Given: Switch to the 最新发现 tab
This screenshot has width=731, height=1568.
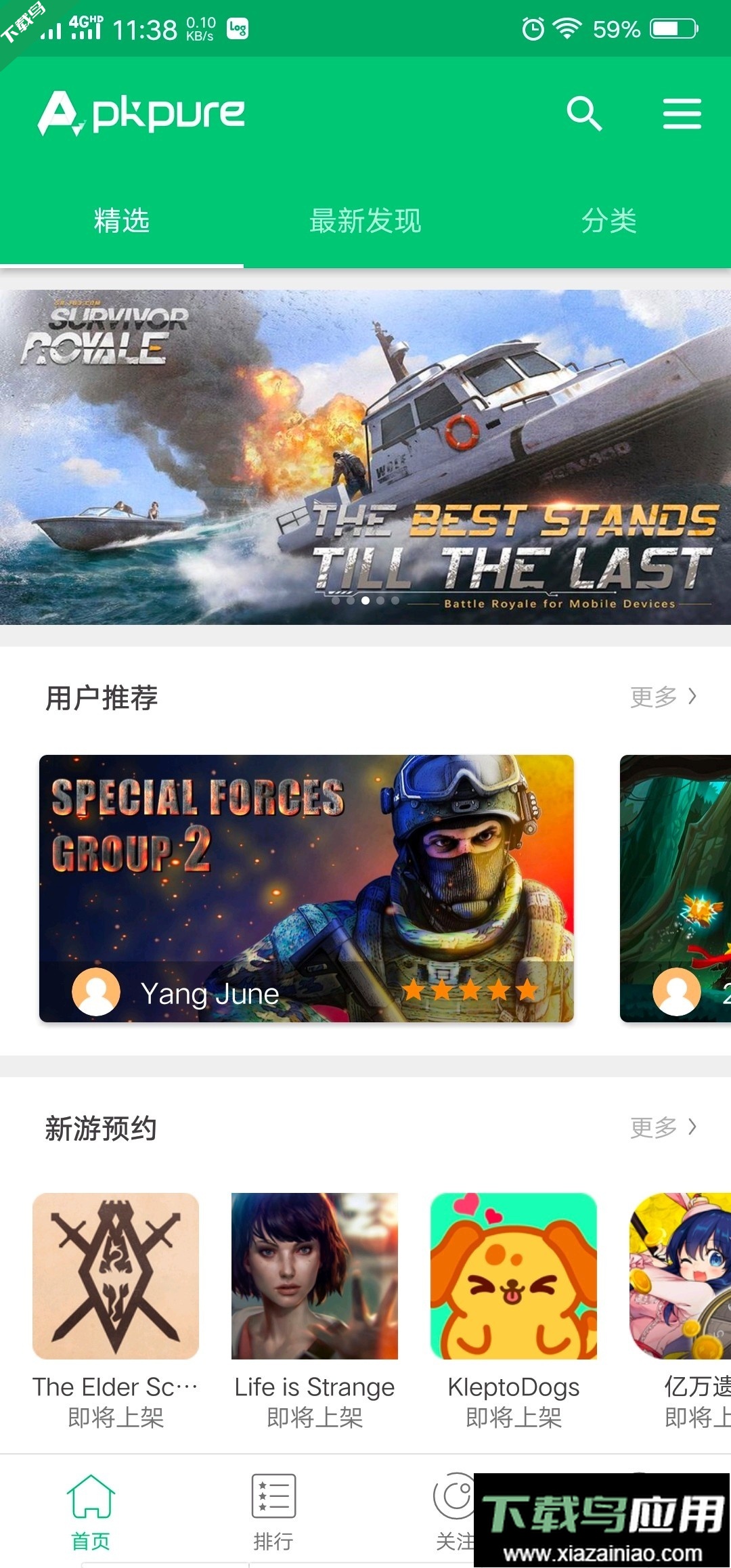Looking at the screenshot, I should (365, 220).
